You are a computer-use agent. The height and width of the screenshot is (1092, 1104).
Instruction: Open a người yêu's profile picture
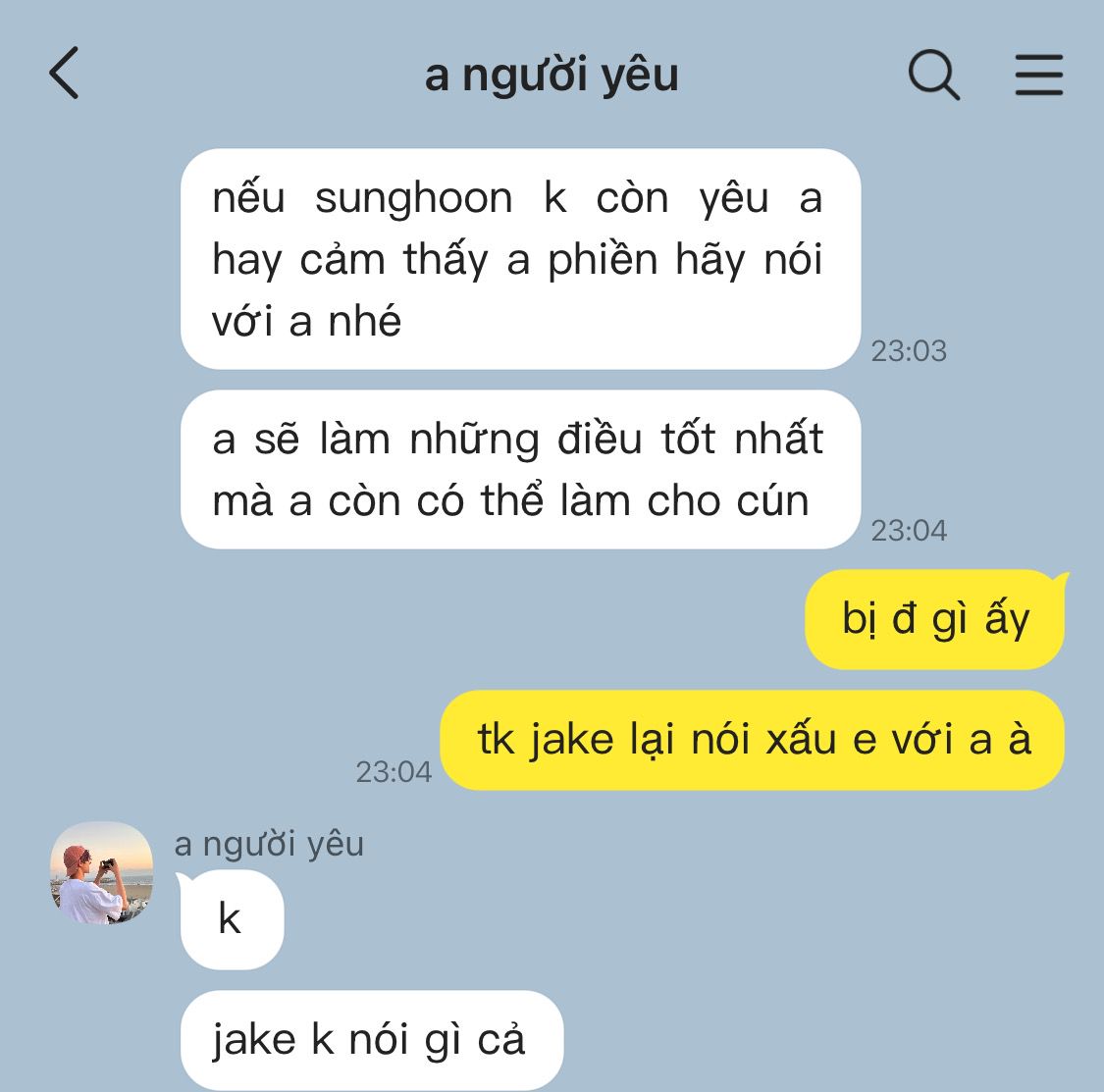[x=101, y=872]
